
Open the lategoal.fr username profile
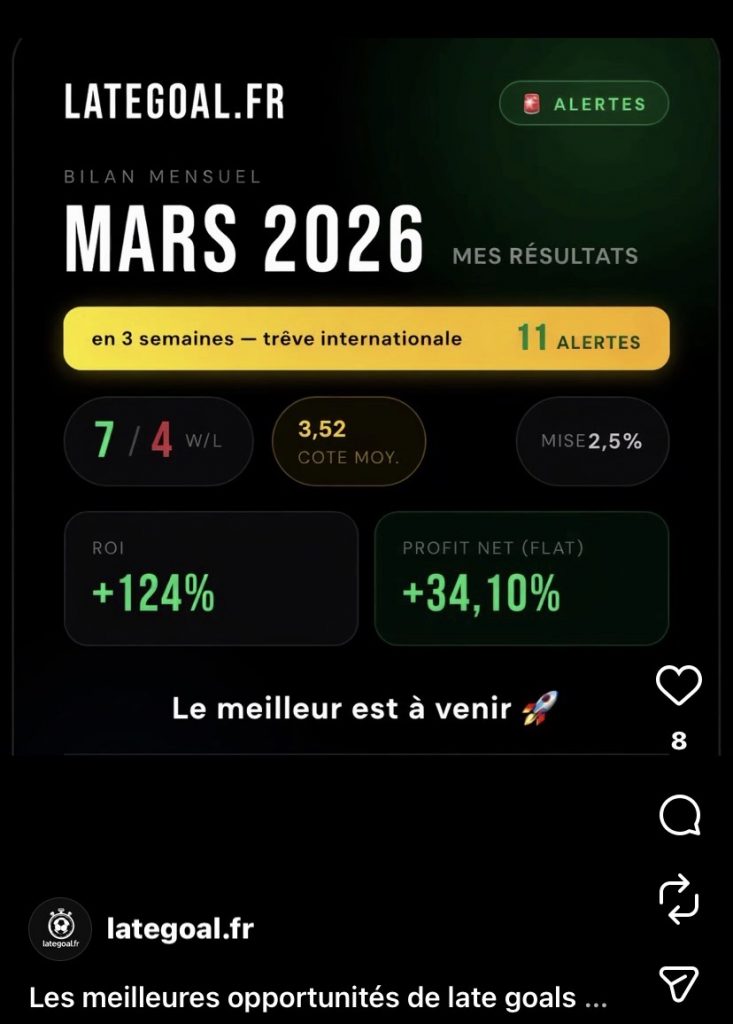180,929
